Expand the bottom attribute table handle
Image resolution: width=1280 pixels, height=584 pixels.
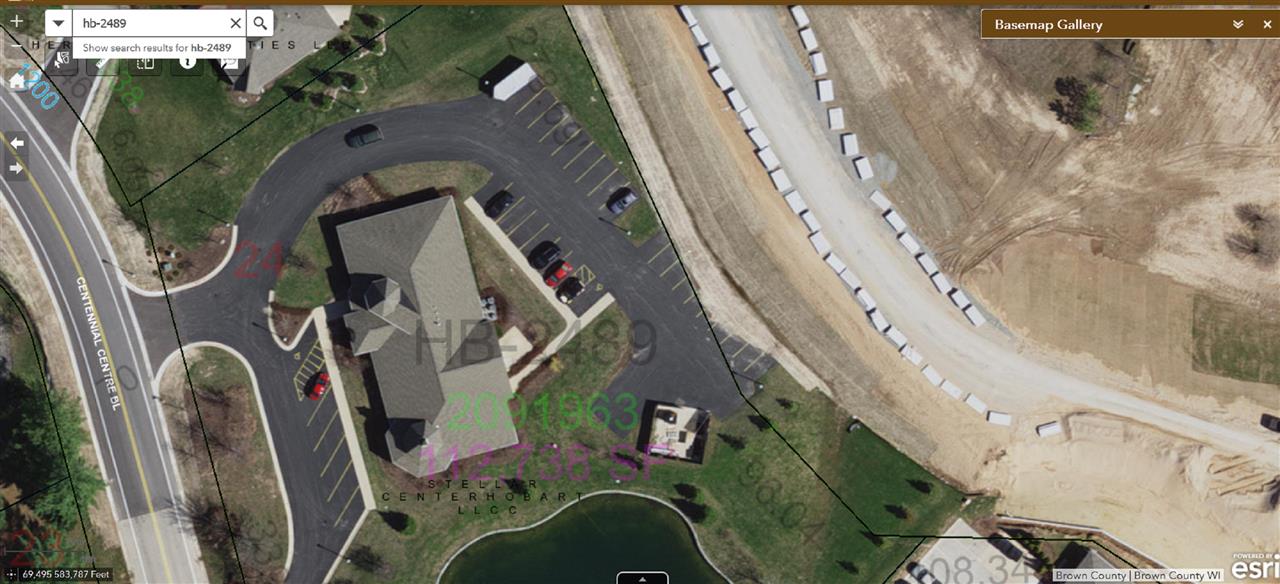coord(642,577)
